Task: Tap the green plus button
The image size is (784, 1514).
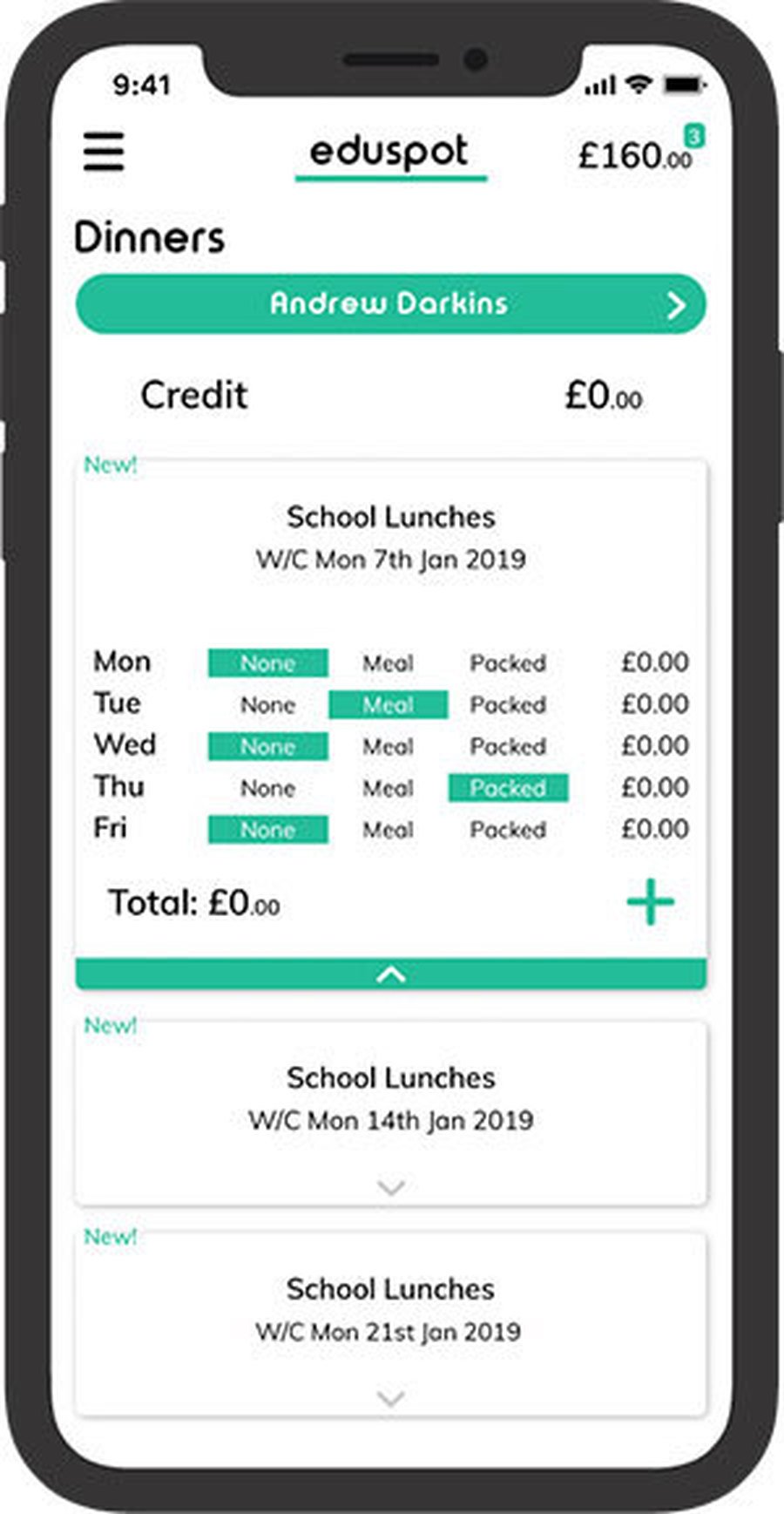Action: pos(651,901)
